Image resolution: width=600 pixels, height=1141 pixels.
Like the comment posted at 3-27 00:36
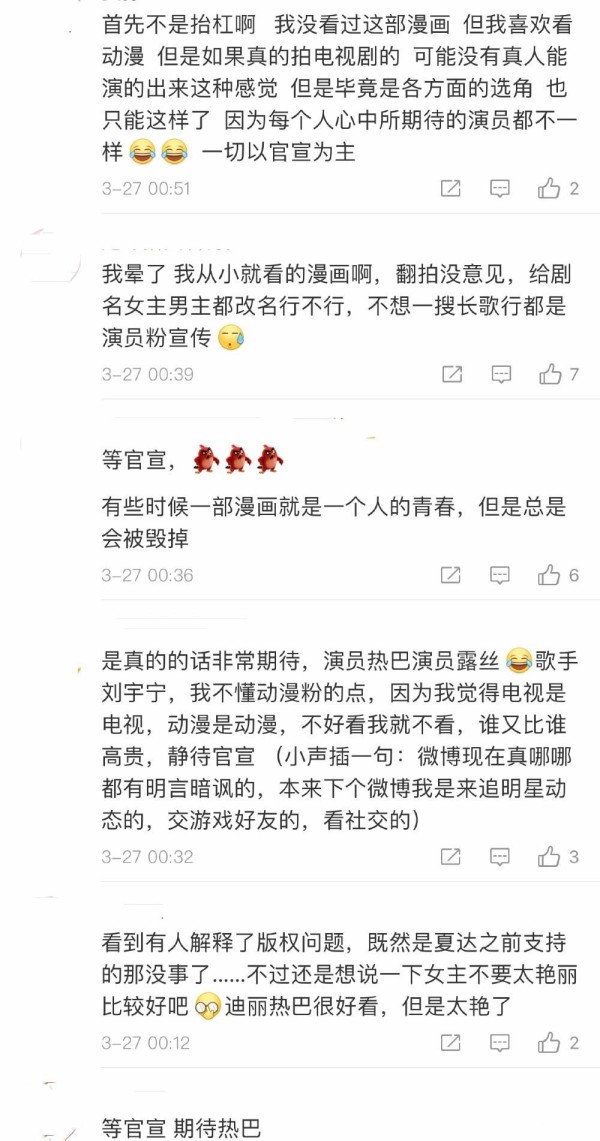click(549, 575)
